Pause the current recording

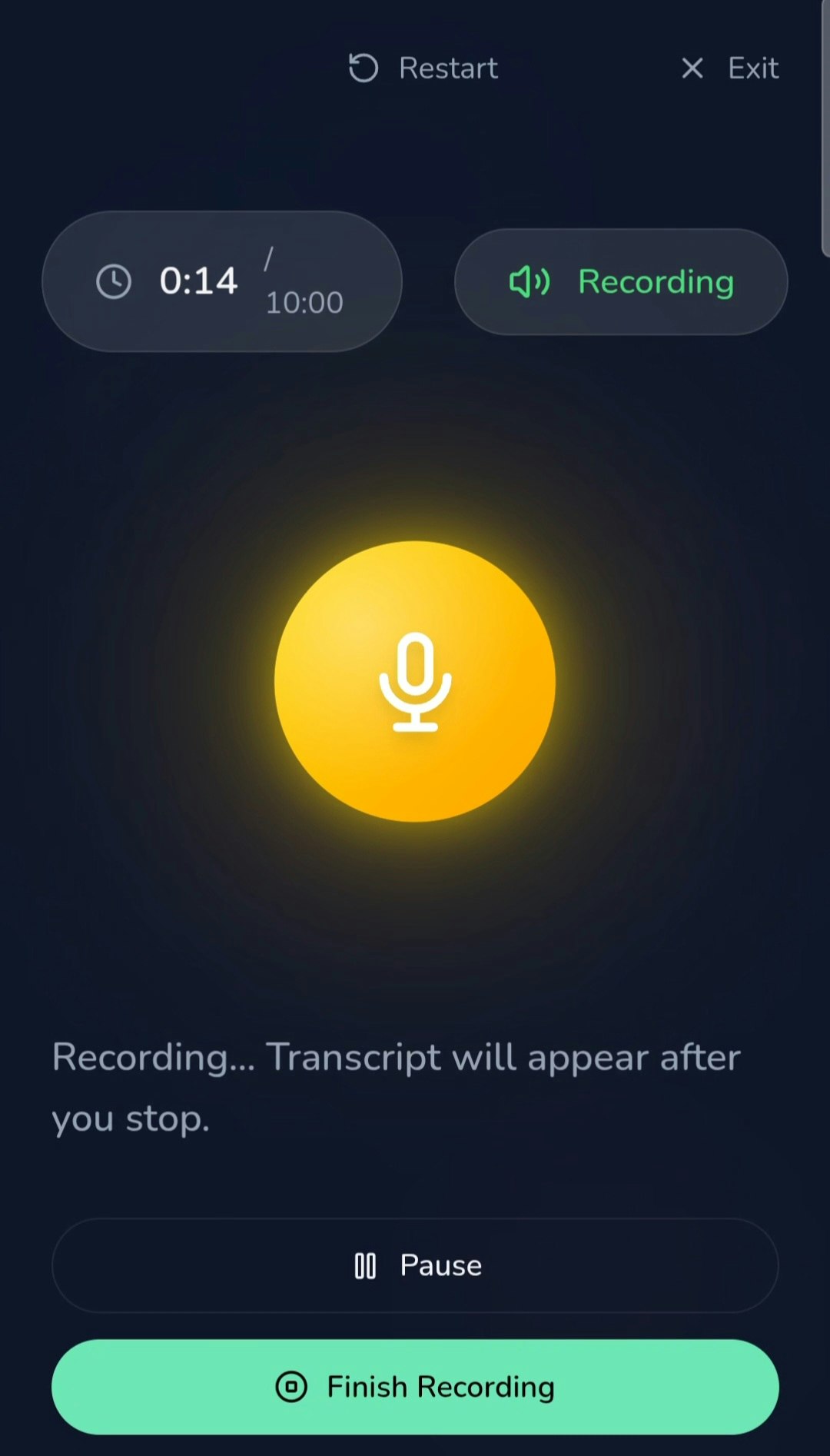coord(415,1265)
